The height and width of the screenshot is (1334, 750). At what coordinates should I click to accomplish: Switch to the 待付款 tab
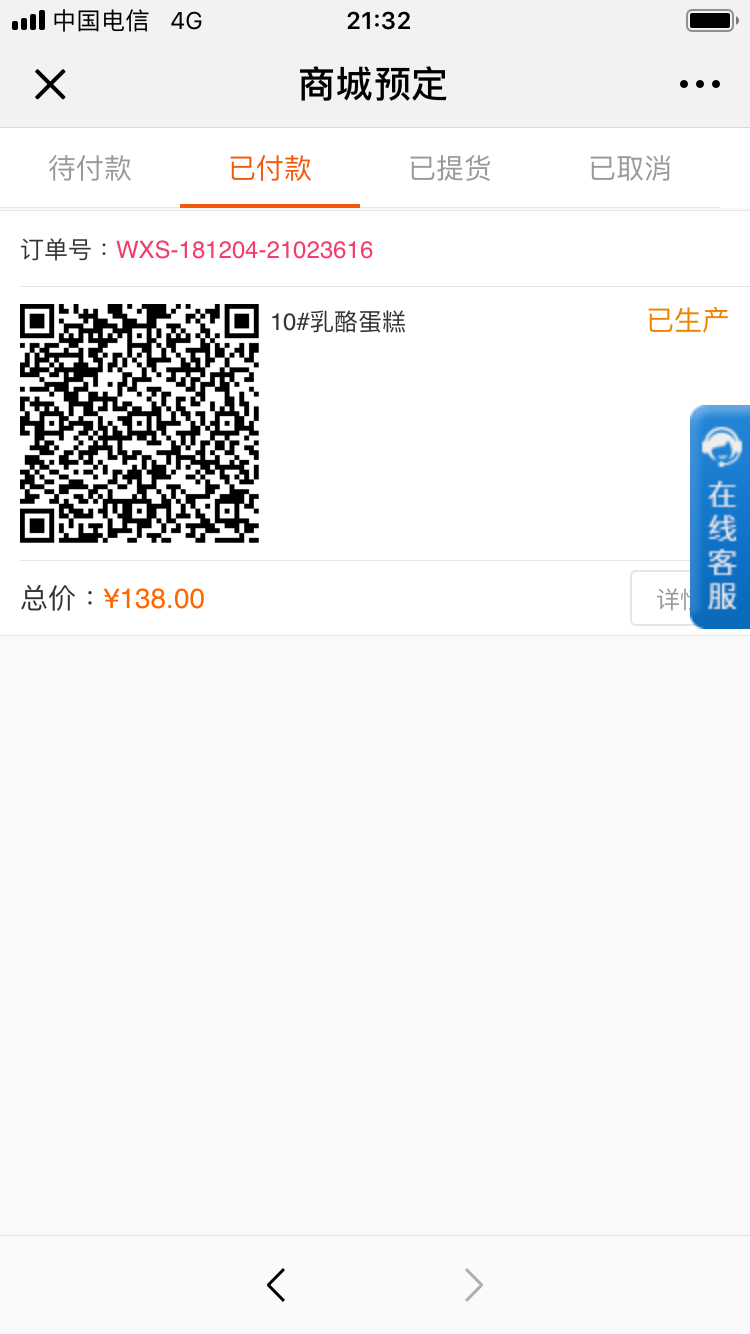tap(90, 168)
